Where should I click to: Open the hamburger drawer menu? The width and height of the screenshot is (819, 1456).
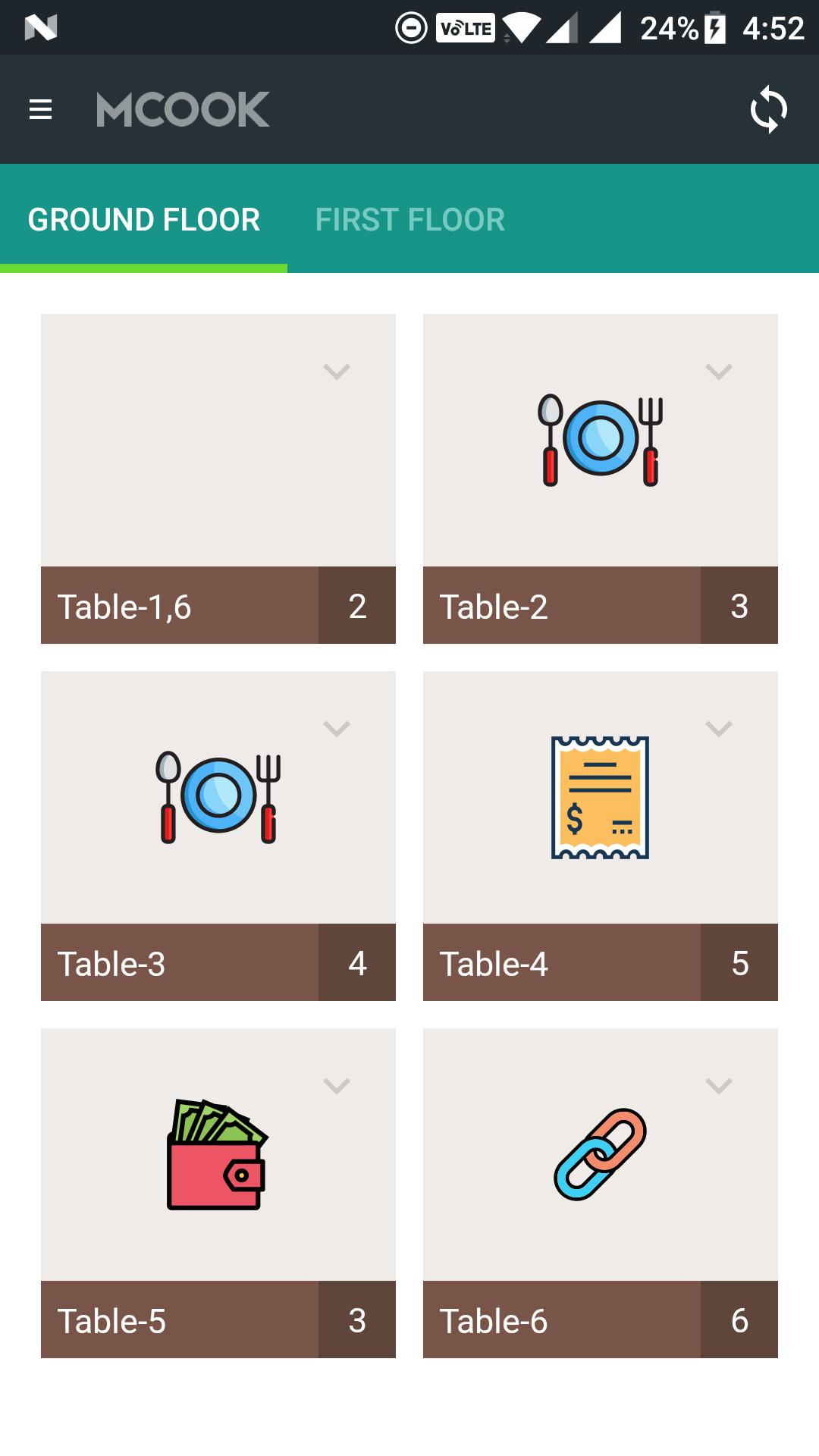coord(40,110)
